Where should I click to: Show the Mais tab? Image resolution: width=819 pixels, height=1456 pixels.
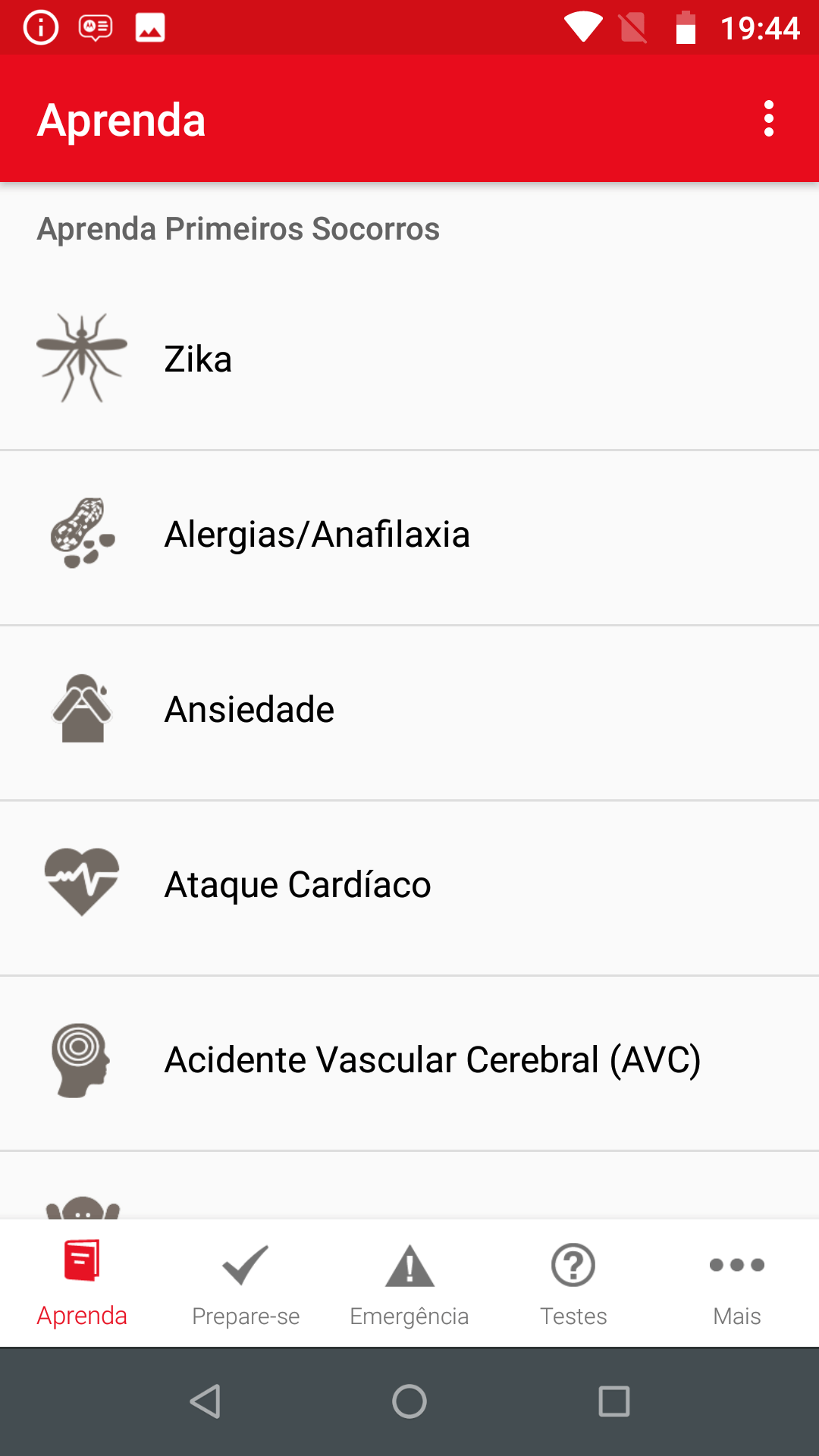(x=737, y=1283)
